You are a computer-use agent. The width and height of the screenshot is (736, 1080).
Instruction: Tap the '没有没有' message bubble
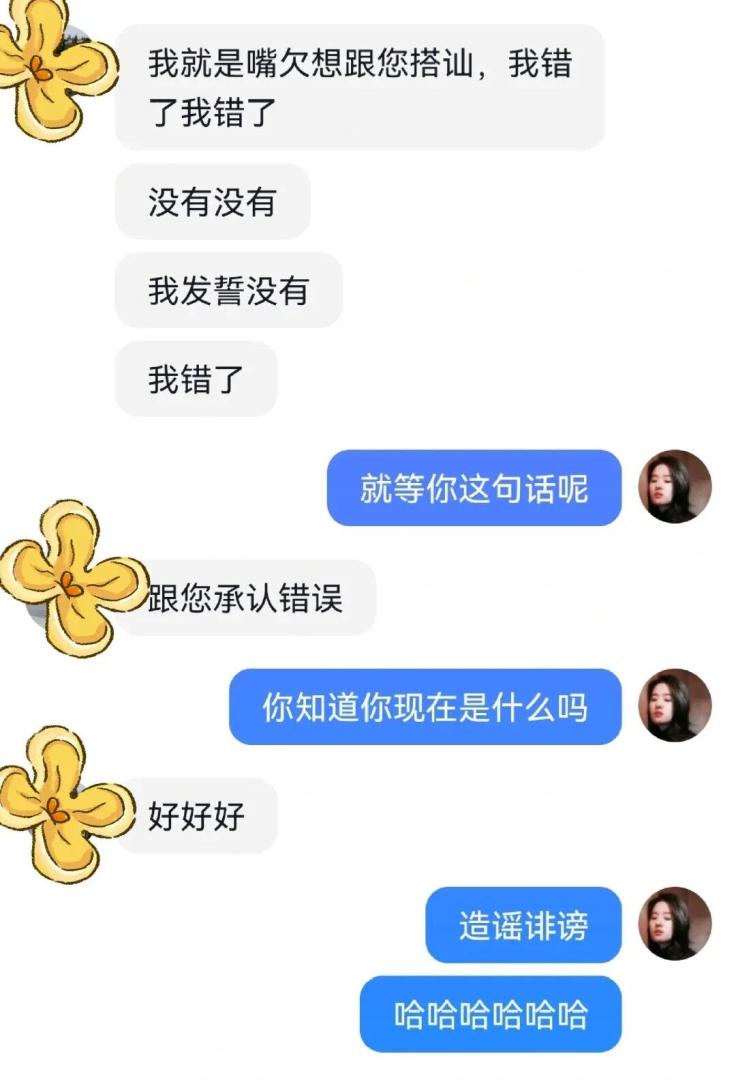click(215, 201)
